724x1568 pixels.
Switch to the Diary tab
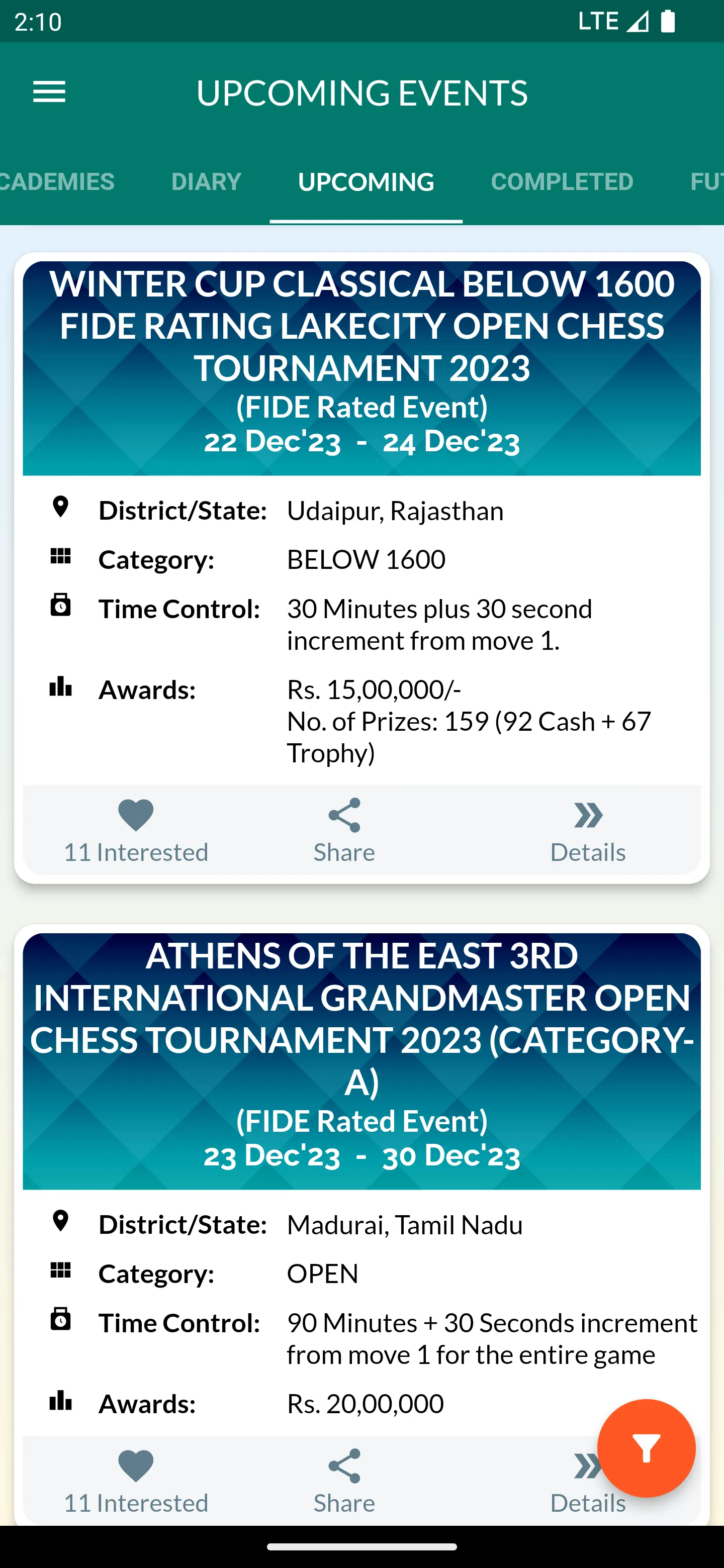(x=206, y=182)
